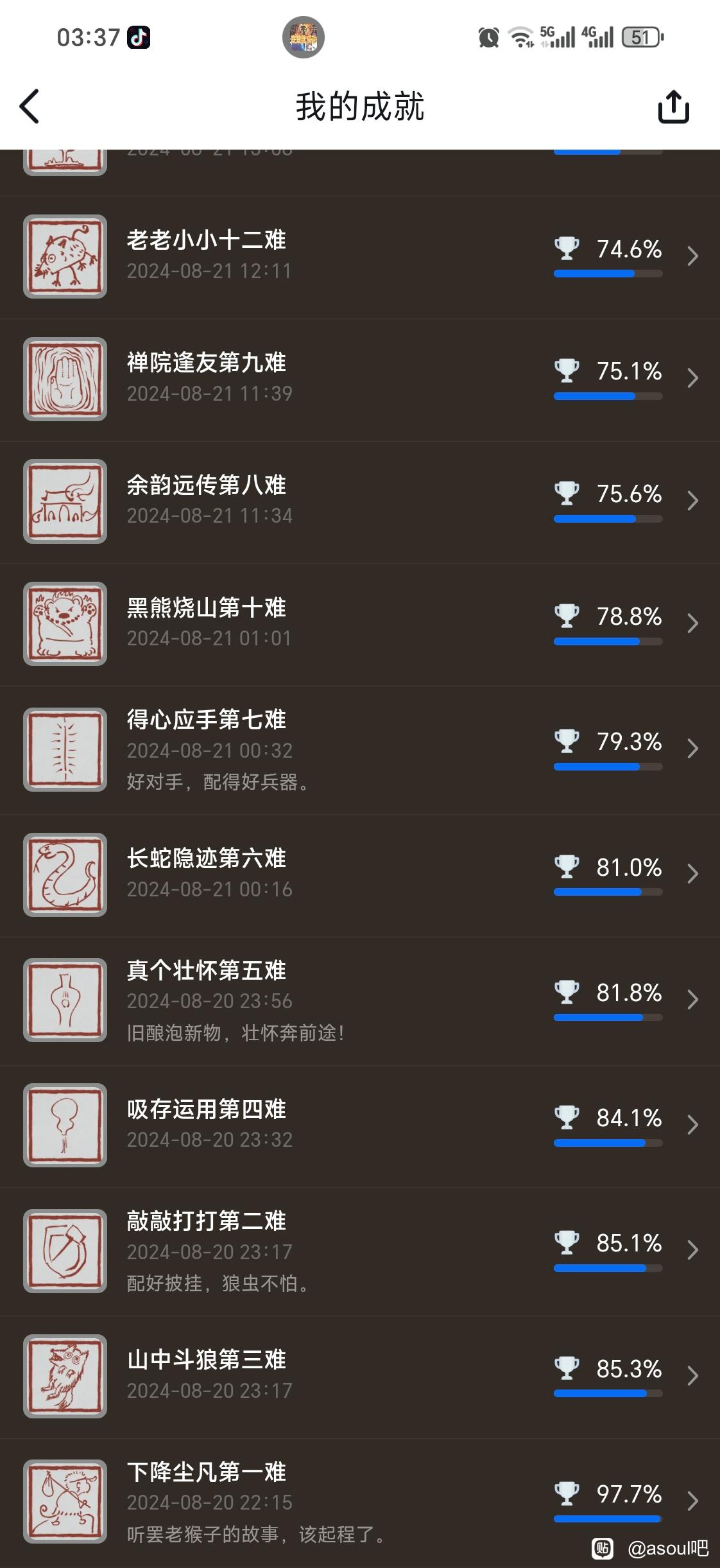720x1568 pixels.
Task: Go back from 我的成就 page
Action: point(30,107)
